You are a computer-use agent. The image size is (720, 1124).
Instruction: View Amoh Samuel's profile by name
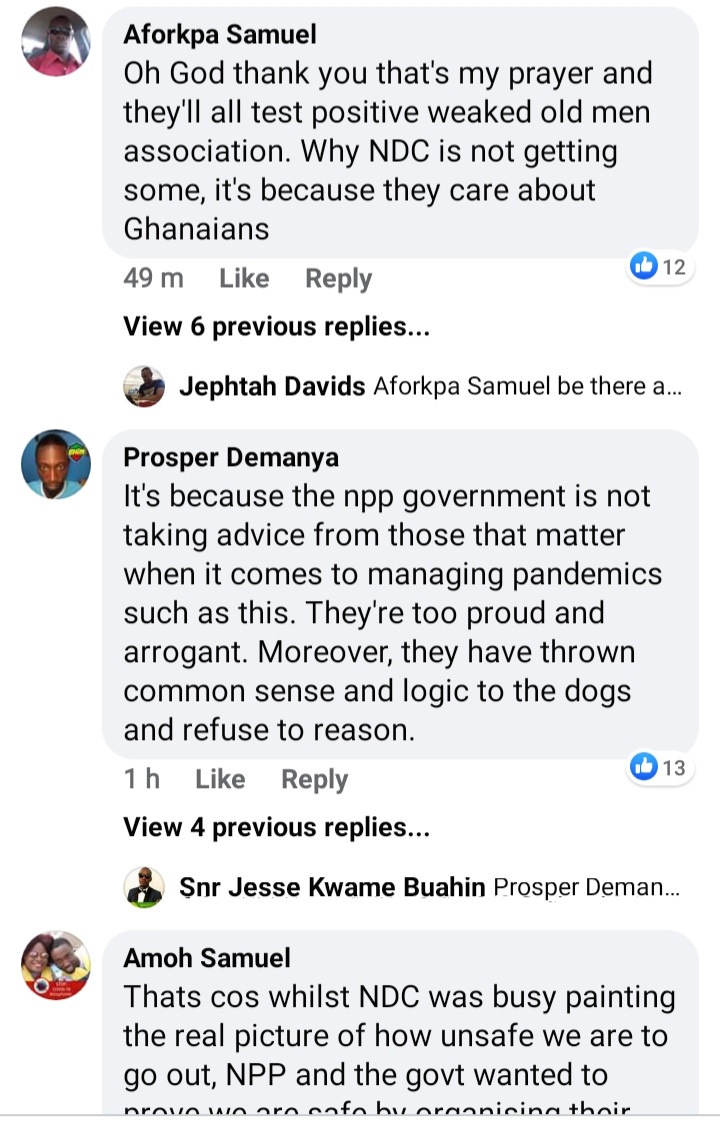coord(207,958)
